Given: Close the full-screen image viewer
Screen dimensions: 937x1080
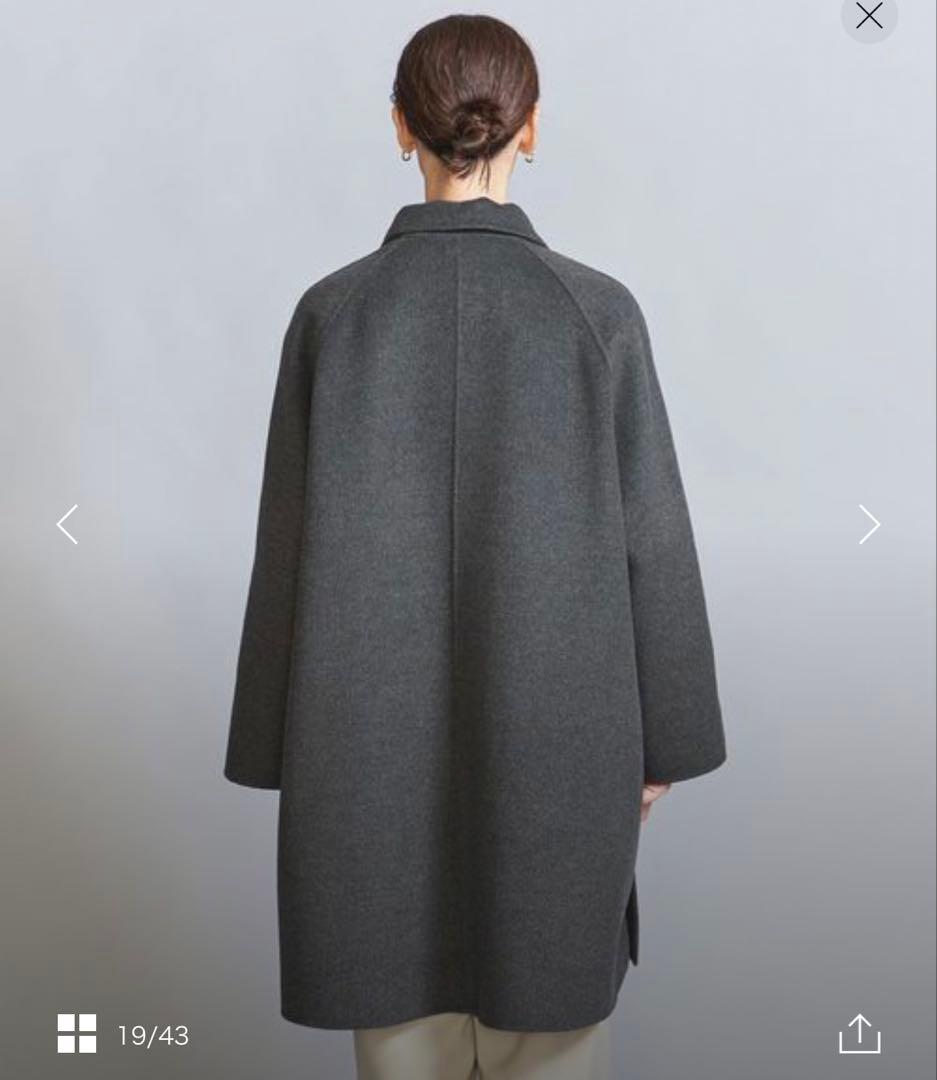Looking at the screenshot, I should (x=868, y=16).
